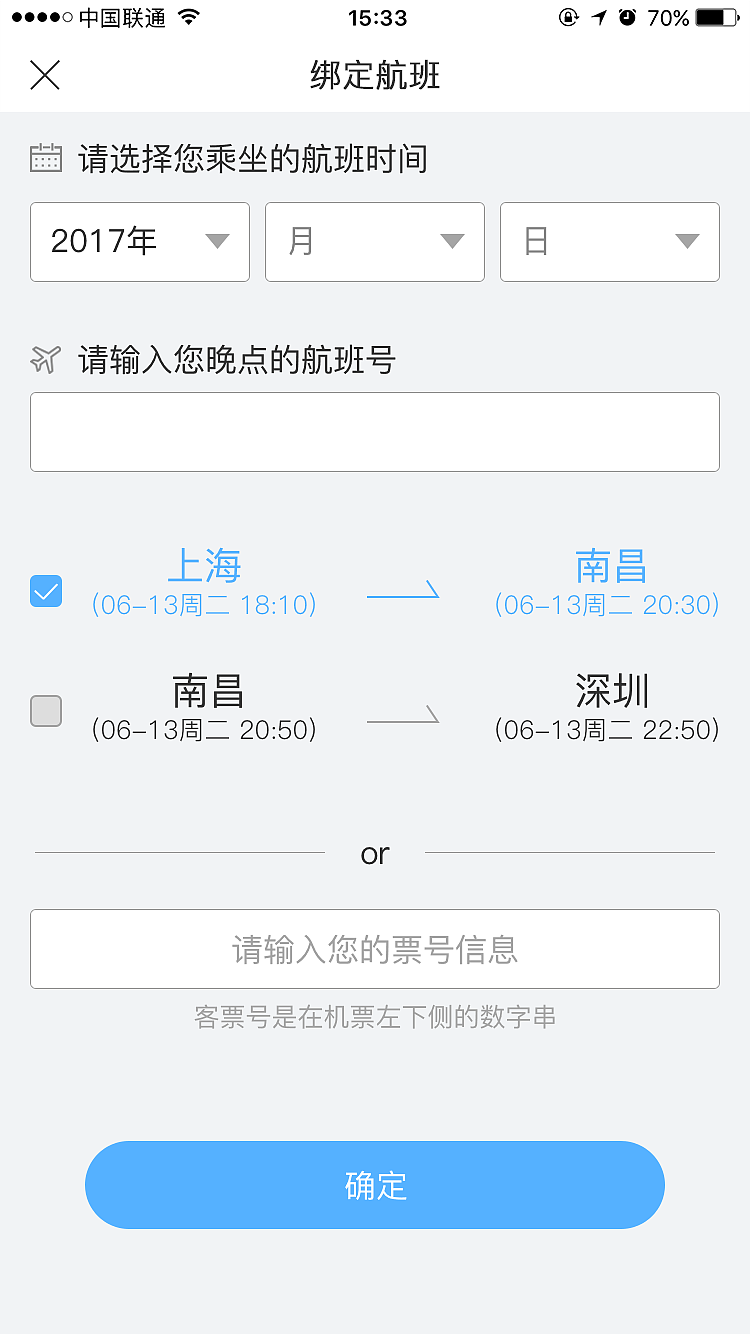Check the 南昌 to 深圳 flight checkbox
This screenshot has width=750, height=1334.
click(45, 711)
